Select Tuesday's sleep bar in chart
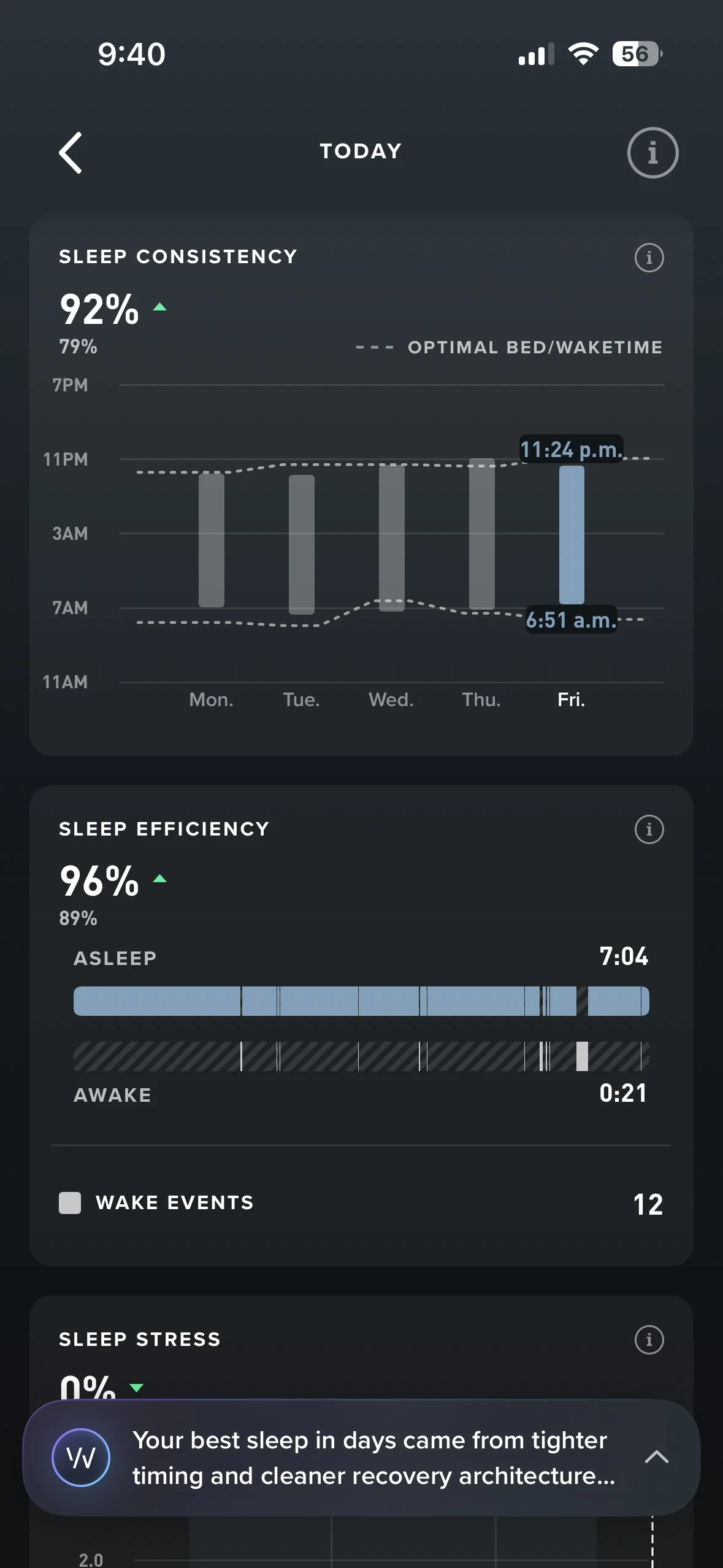 pyautogui.click(x=302, y=545)
